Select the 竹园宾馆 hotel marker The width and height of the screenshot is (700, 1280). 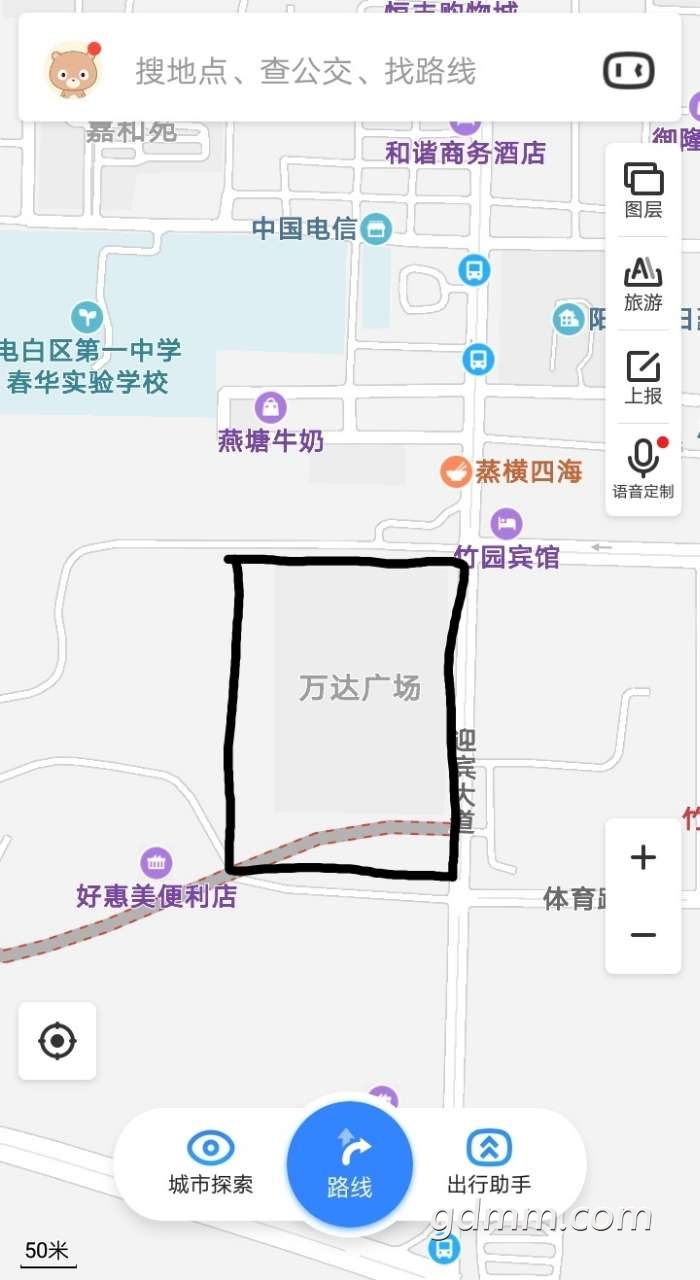coord(507,524)
